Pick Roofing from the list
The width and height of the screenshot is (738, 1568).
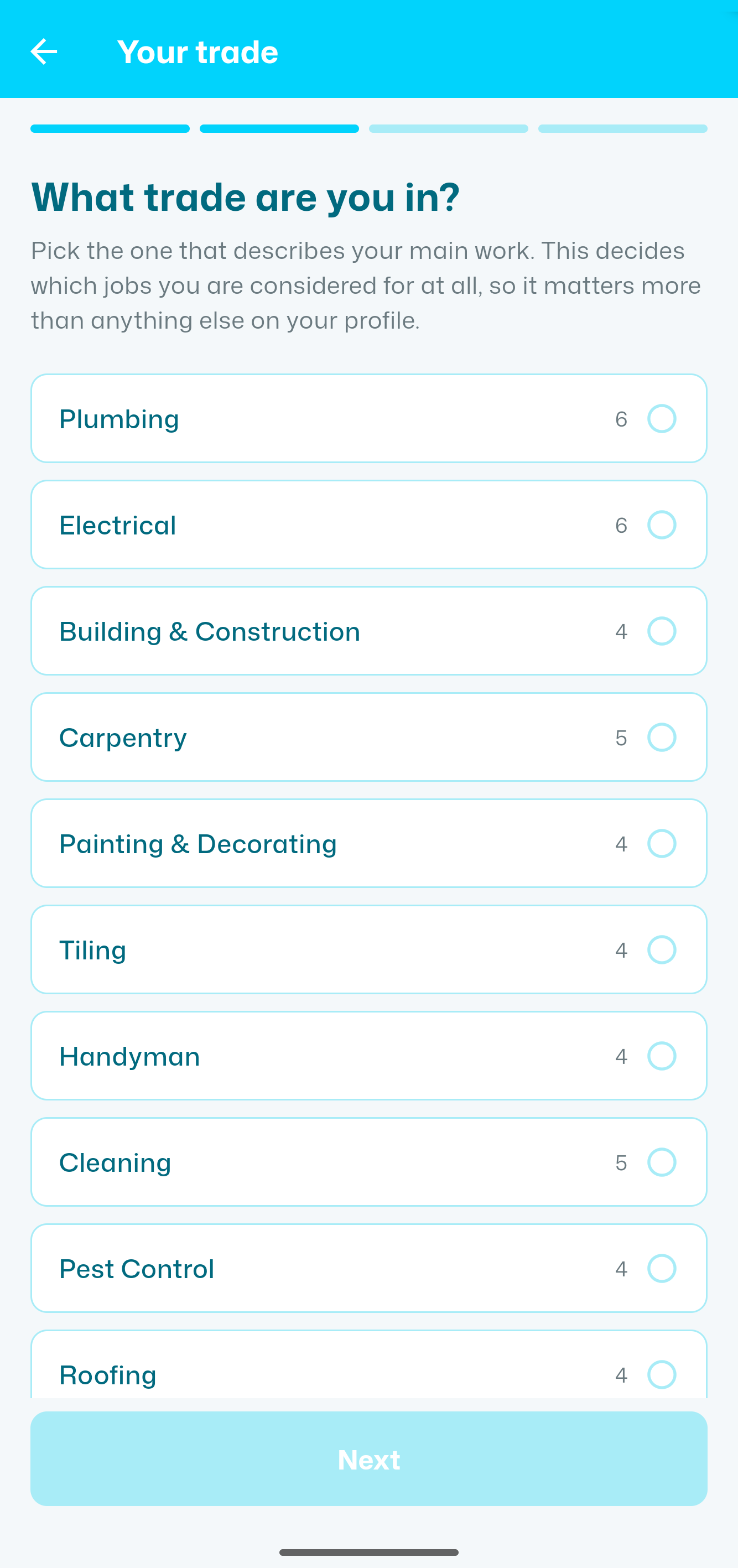(368, 1364)
